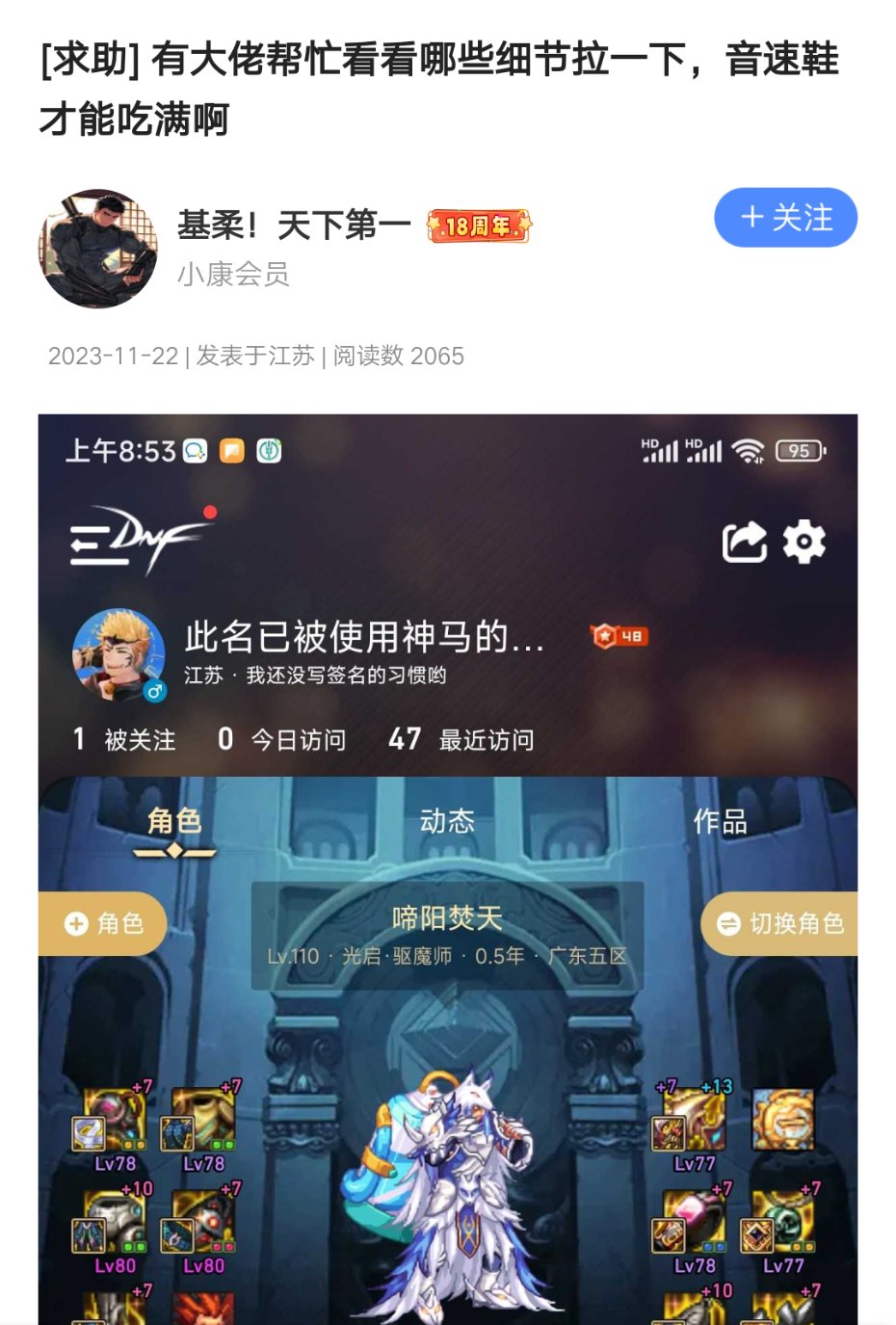Follow the author with the 关注 button

tap(785, 218)
